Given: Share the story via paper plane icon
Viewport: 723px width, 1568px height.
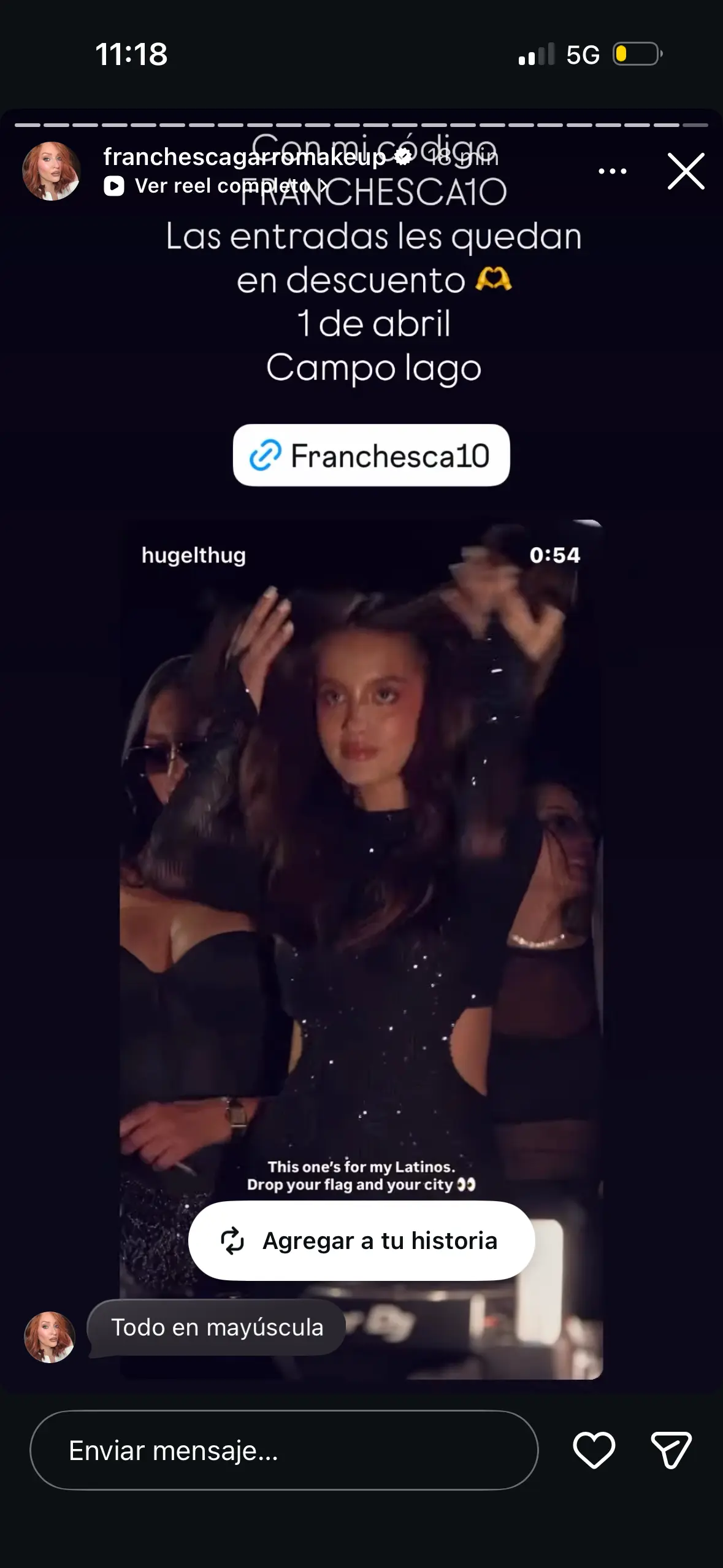Looking at the screenshot, I should click(x=671, y=1450).
